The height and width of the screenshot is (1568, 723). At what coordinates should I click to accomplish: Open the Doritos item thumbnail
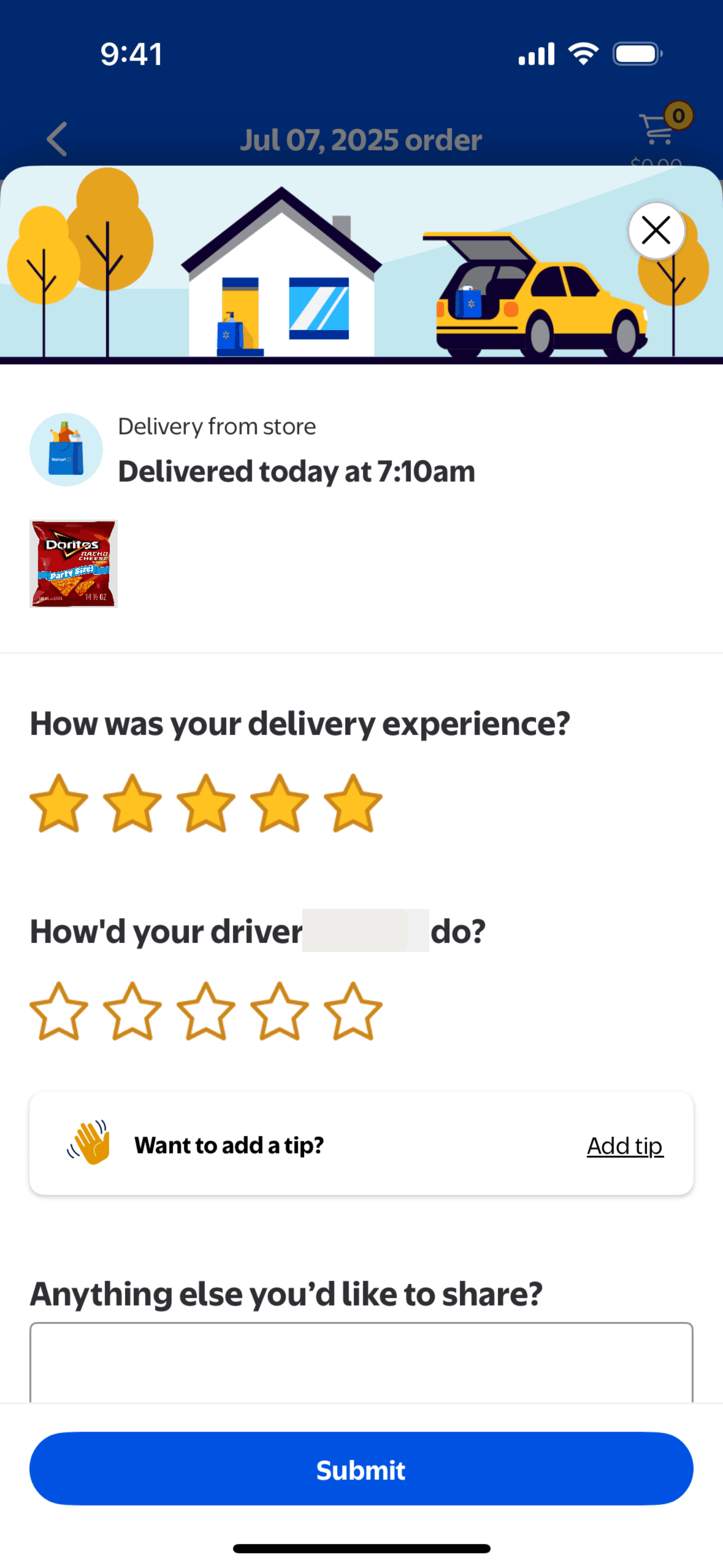(74, 564)
